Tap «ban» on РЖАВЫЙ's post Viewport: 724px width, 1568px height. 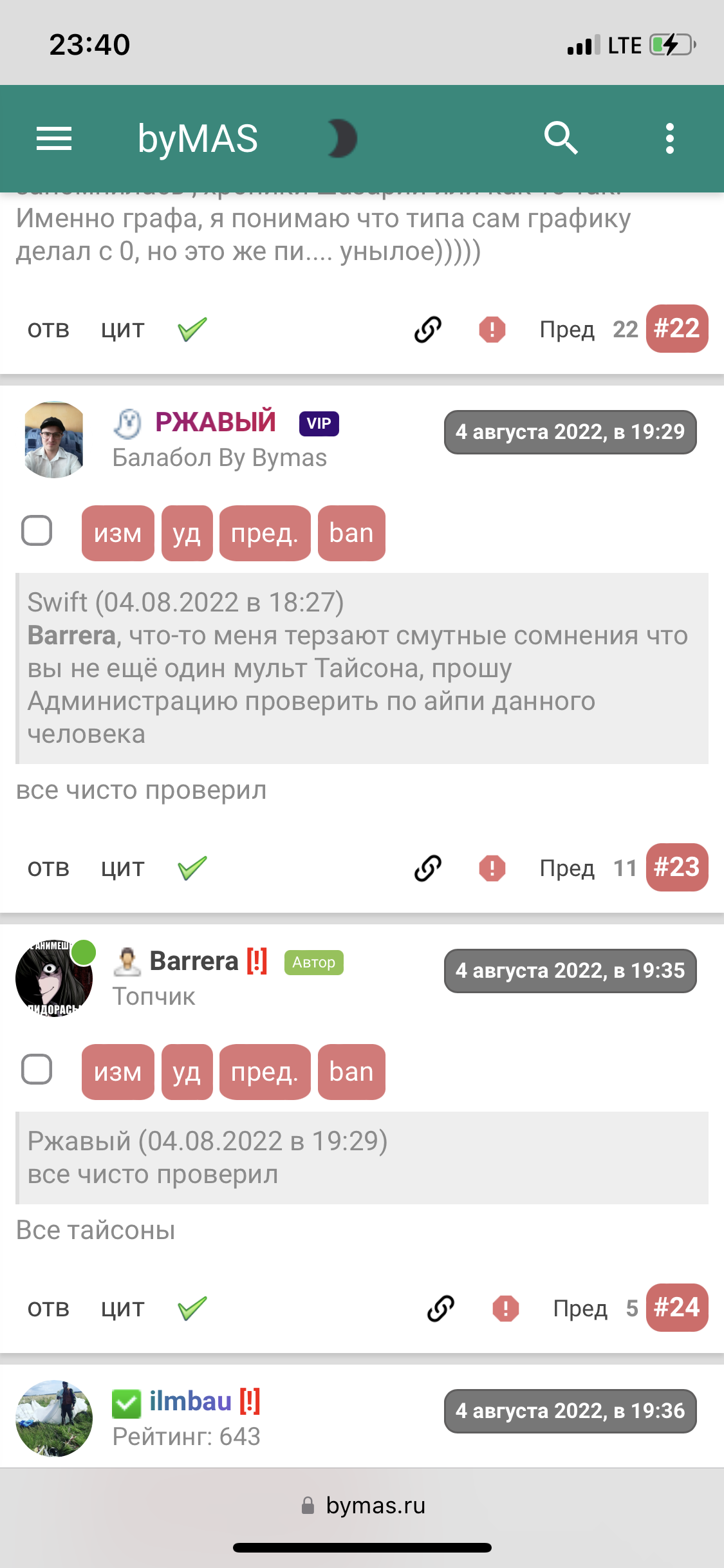point(351,533)
